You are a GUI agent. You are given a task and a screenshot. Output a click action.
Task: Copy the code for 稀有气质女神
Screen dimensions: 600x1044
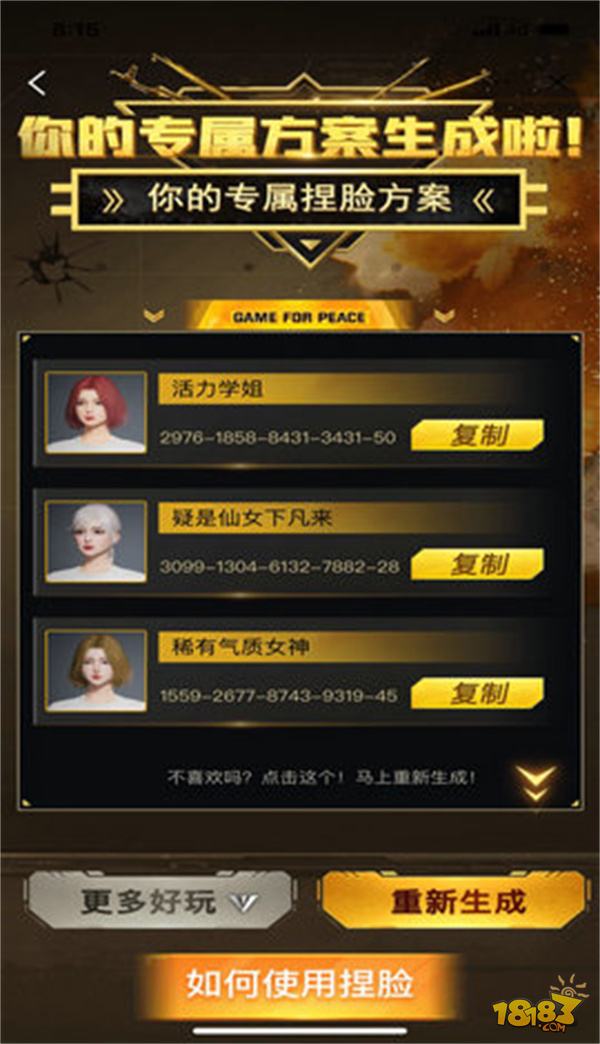click(478, 693)
